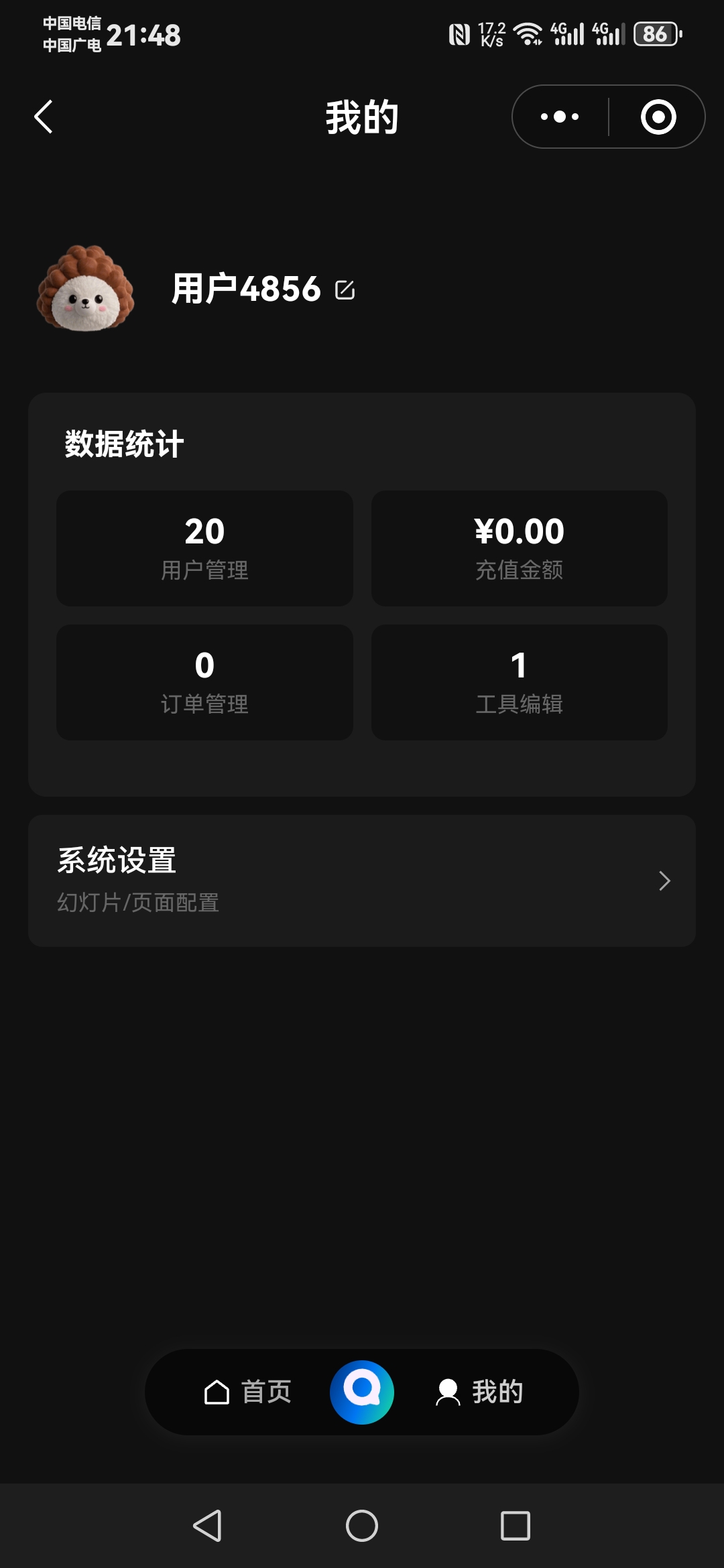View the ¥0.00 充值金额 card
Image resolution: width=724 pixels, height=1568 pixels.
click(520, 547)
